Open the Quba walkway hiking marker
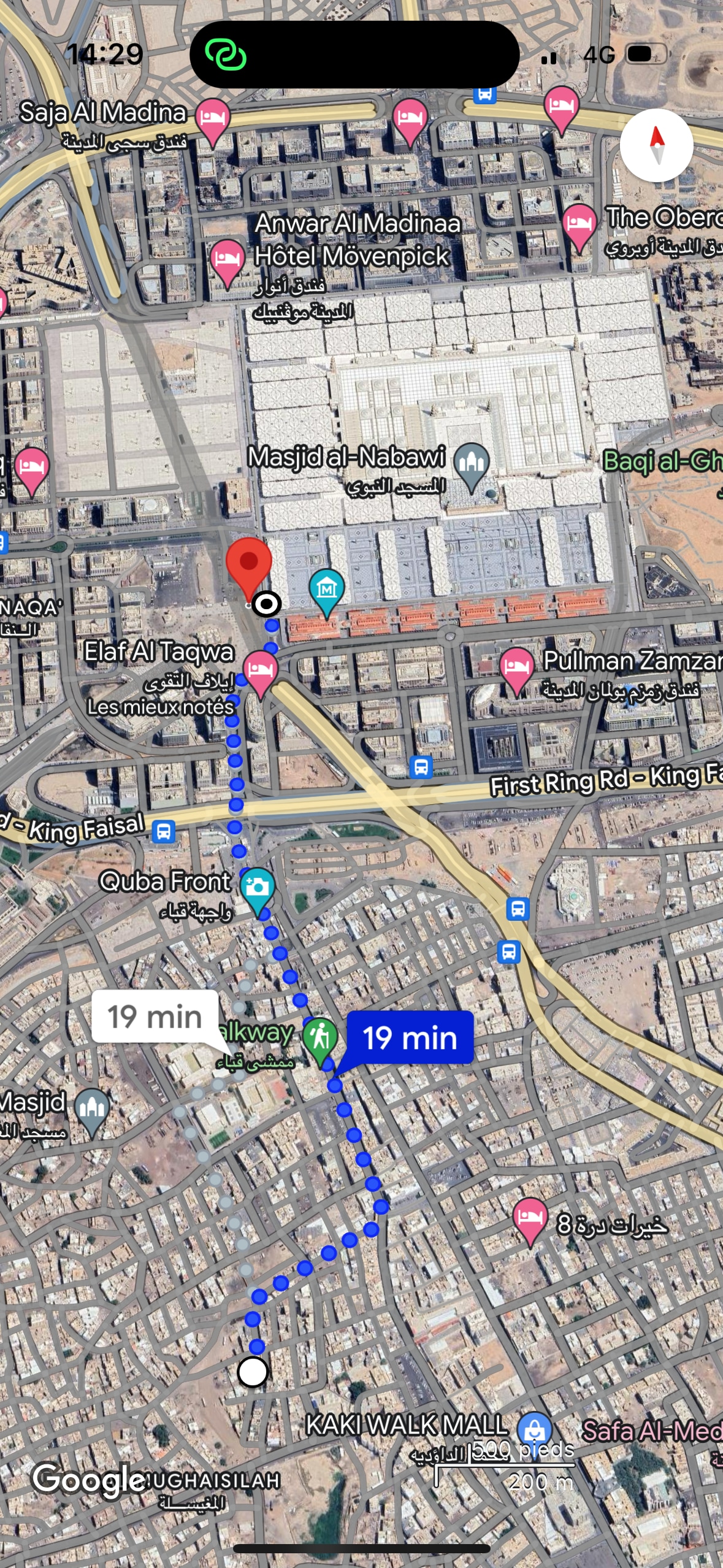The width and height of the screenshot is (723, 1568). tap(320, 1038)
